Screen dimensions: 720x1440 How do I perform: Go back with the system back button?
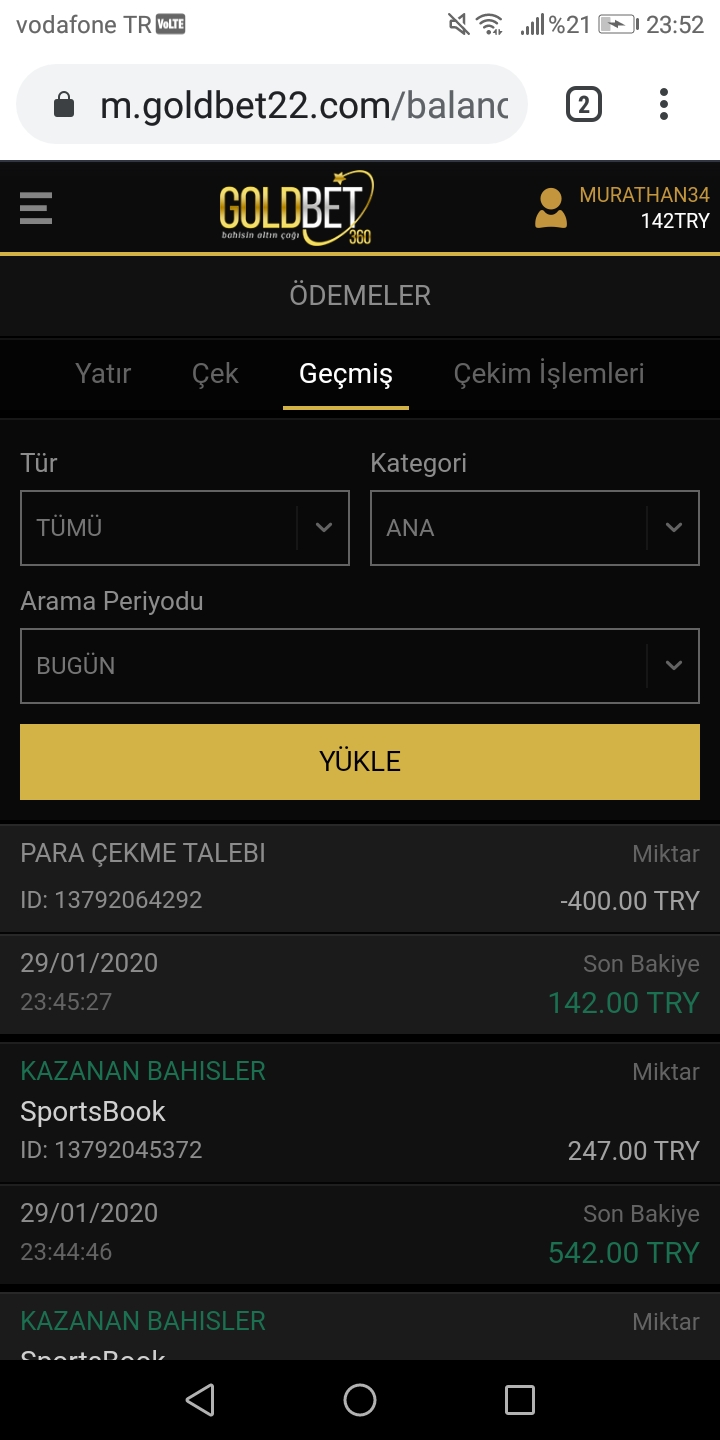click(x=200, y=1400)
